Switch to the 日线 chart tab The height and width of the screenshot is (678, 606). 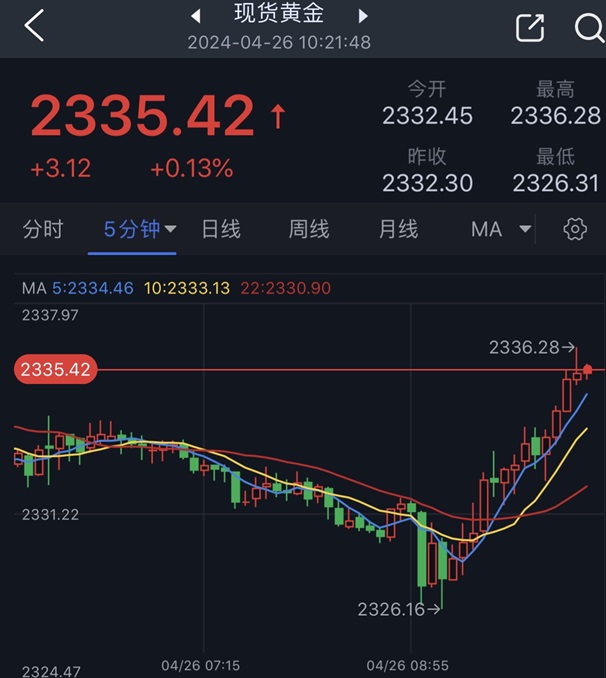coord(221,229)
